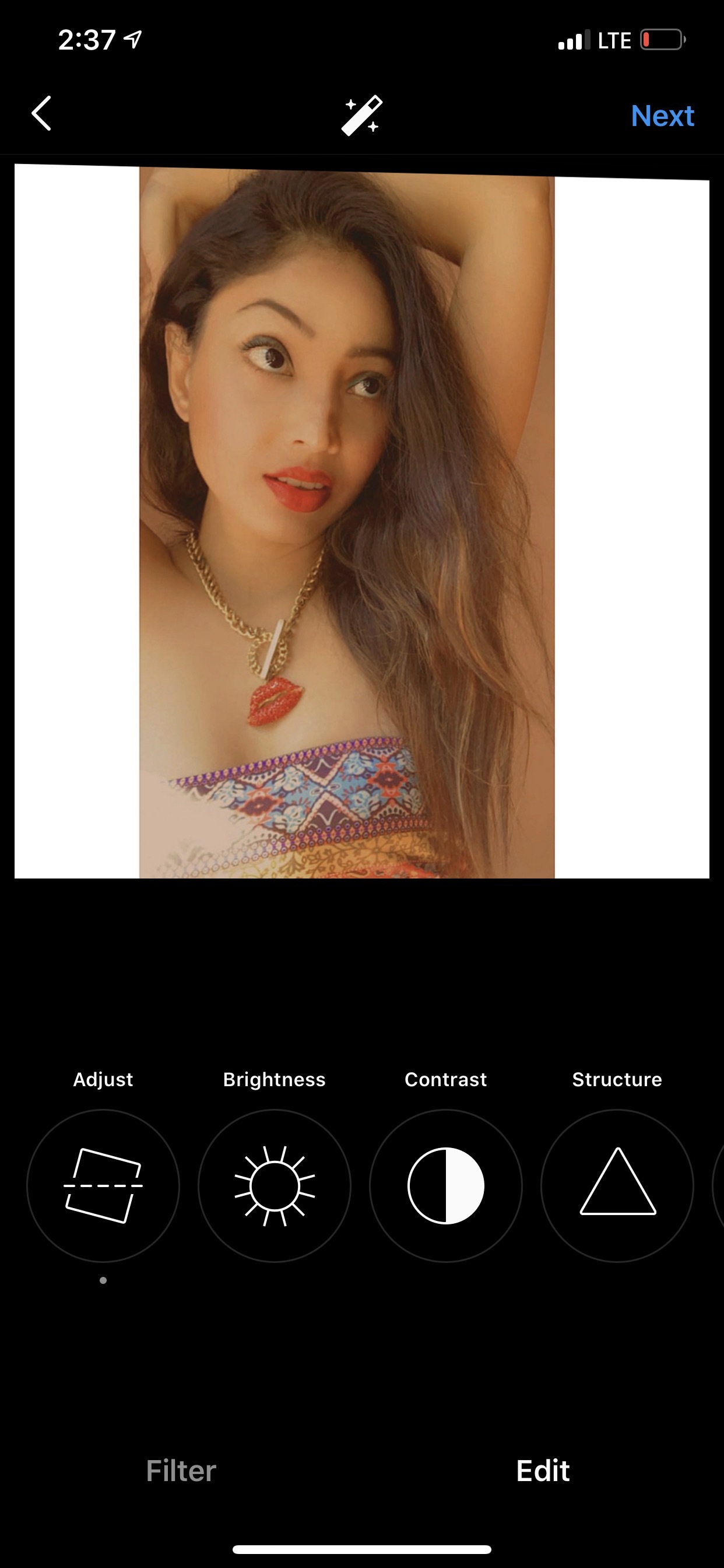Viewport: 724px width, 1568px height.
Task: Tap Next to continue
Action: tap(662, 116)
